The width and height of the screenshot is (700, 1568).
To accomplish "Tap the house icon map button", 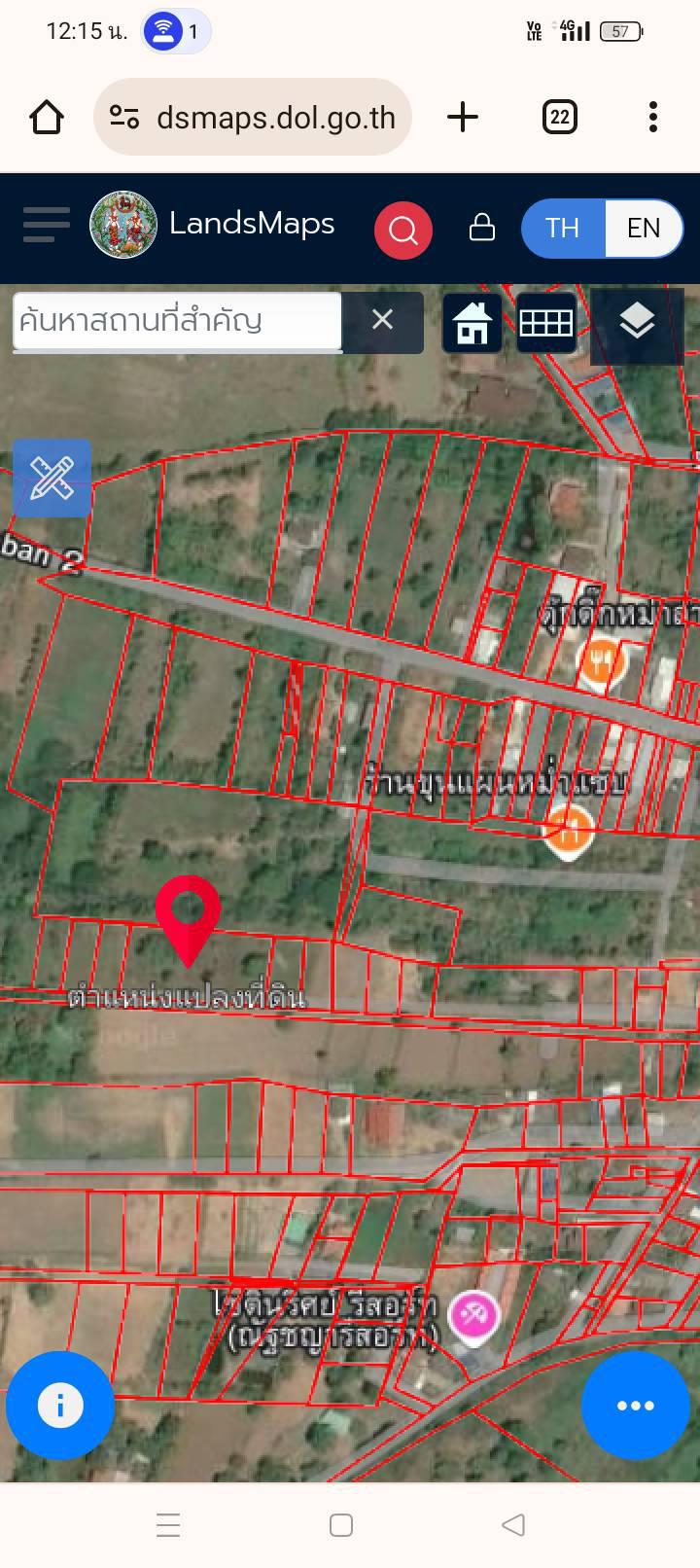I will [472, 323].
